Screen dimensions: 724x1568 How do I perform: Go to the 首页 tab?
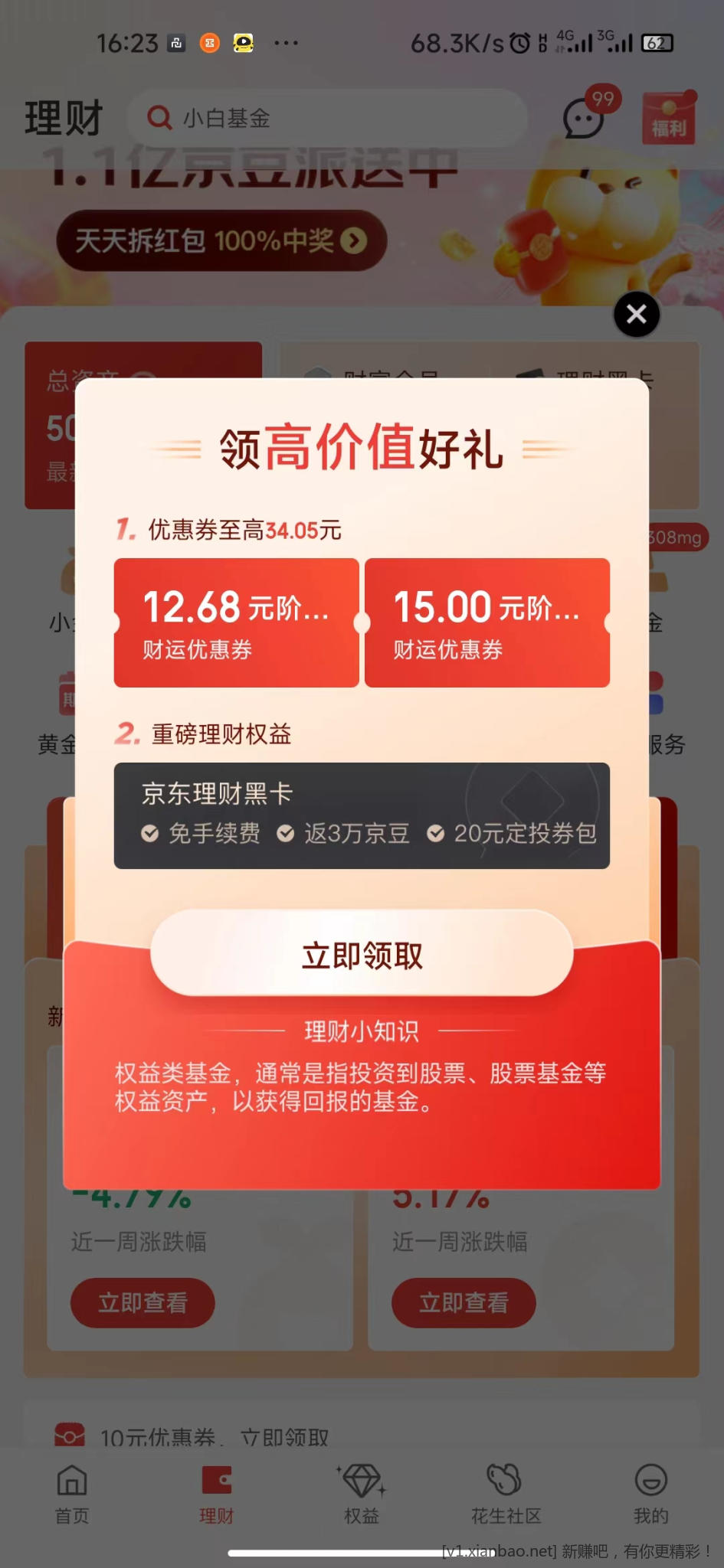click(x=72, y=1493)
